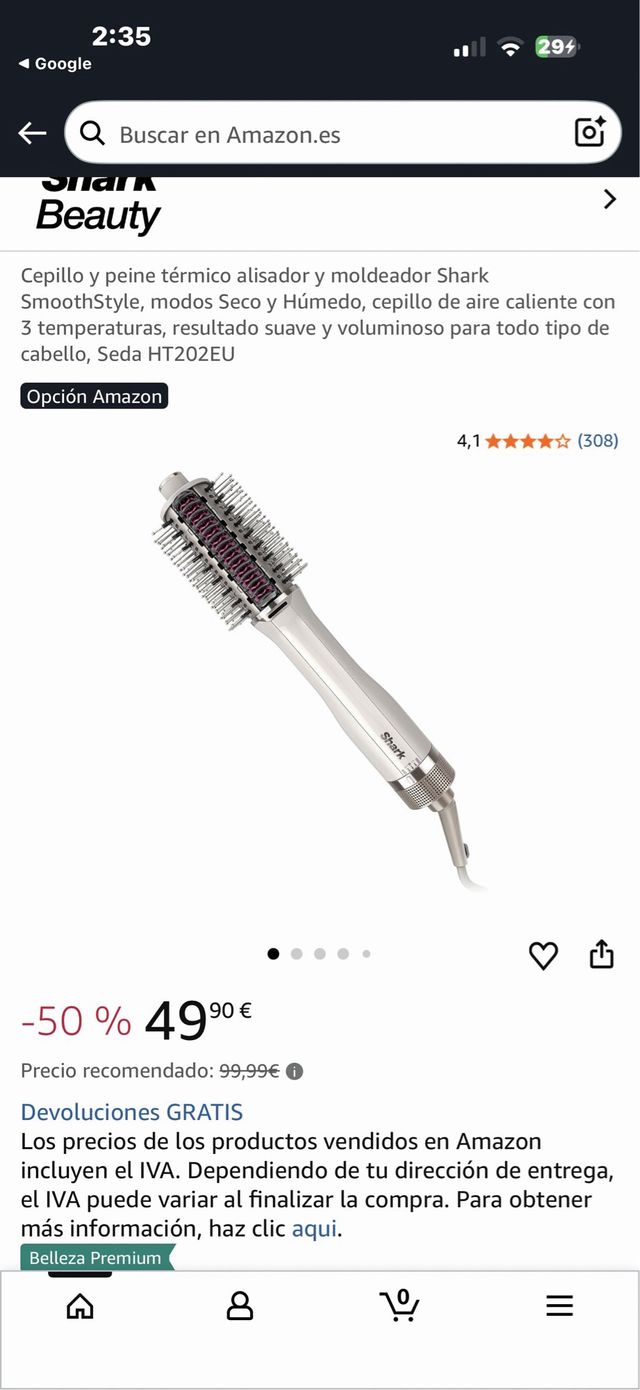The image size is (640, 1390).
Task: View the shopping cart
Action: (x=400, y=1305)
